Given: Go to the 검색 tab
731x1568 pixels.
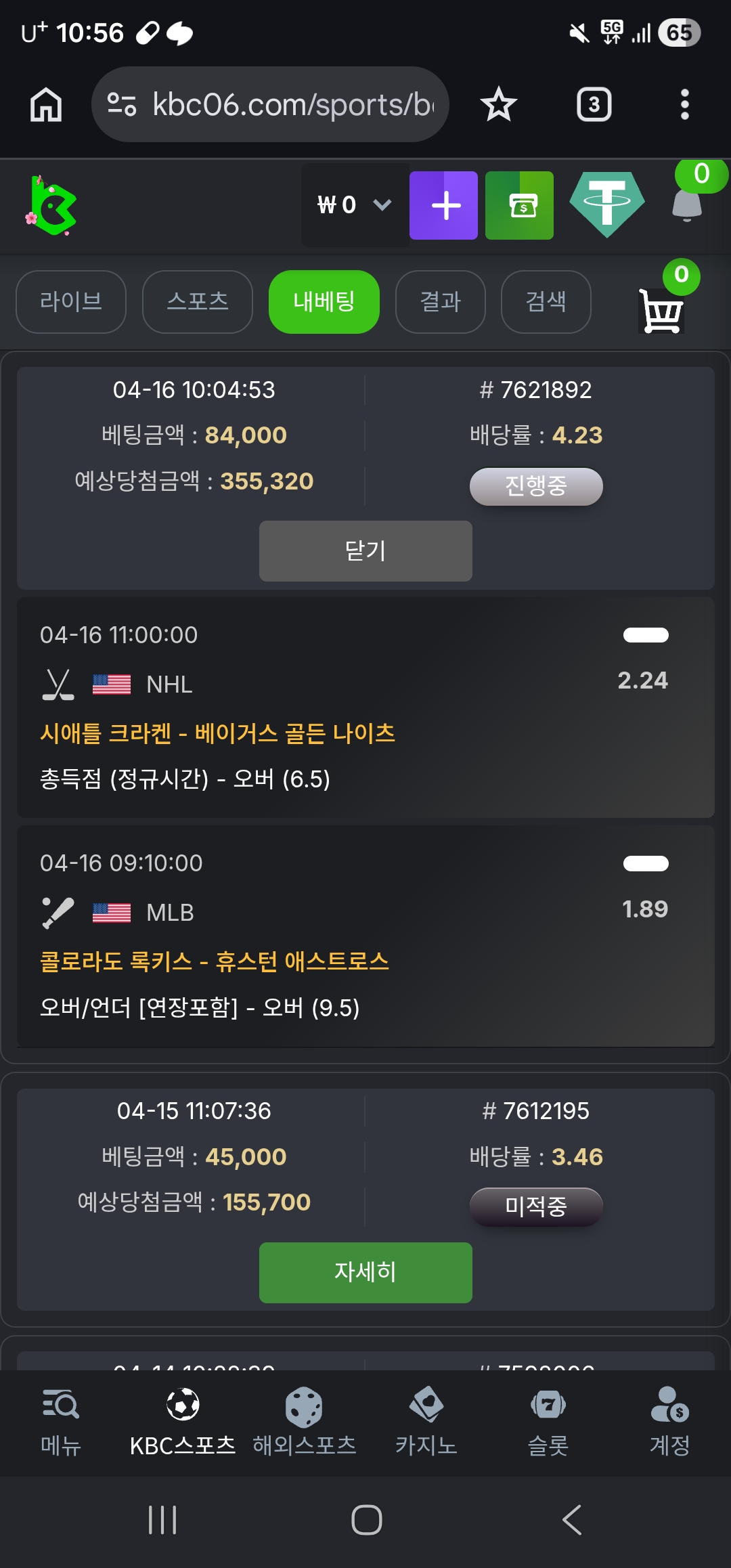Looking at the screenshot, I should pos(546,302).
